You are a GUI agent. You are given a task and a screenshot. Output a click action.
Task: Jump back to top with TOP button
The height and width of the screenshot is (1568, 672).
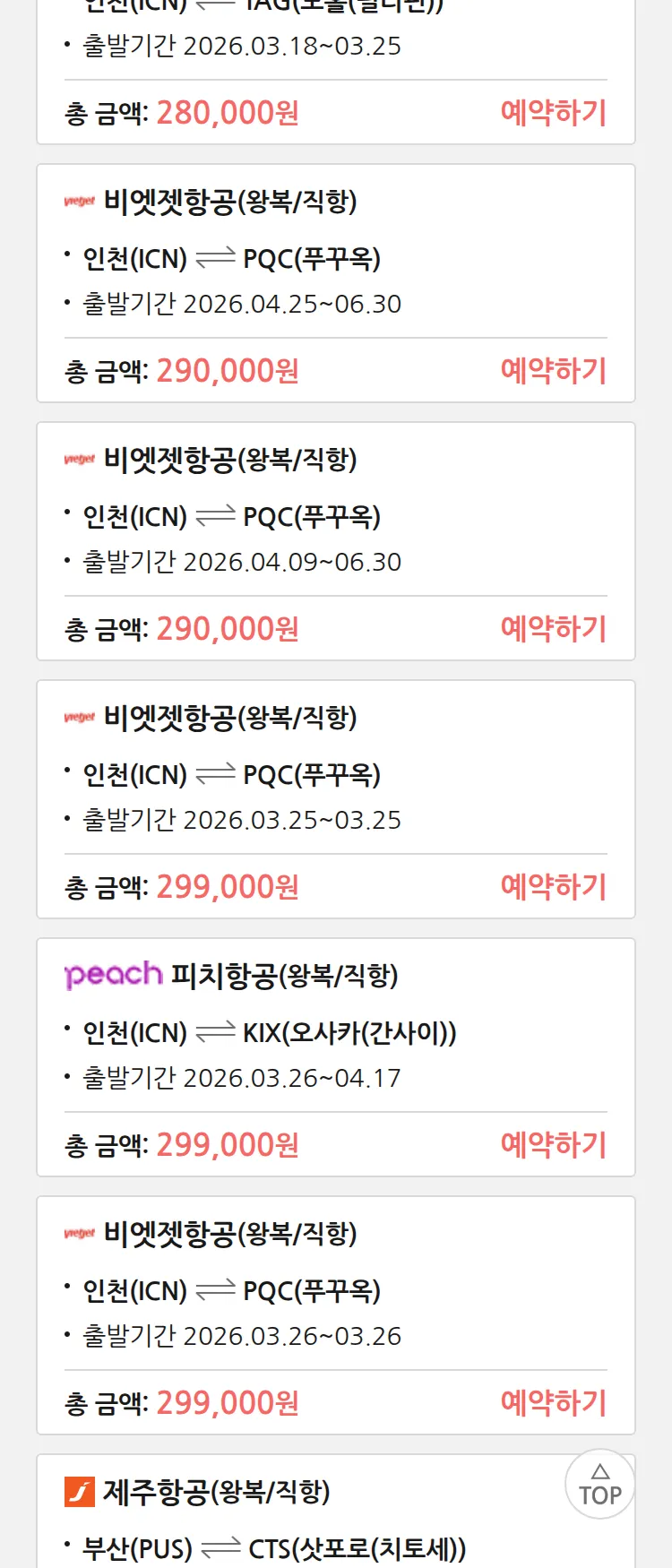(x=599, y=1484)
